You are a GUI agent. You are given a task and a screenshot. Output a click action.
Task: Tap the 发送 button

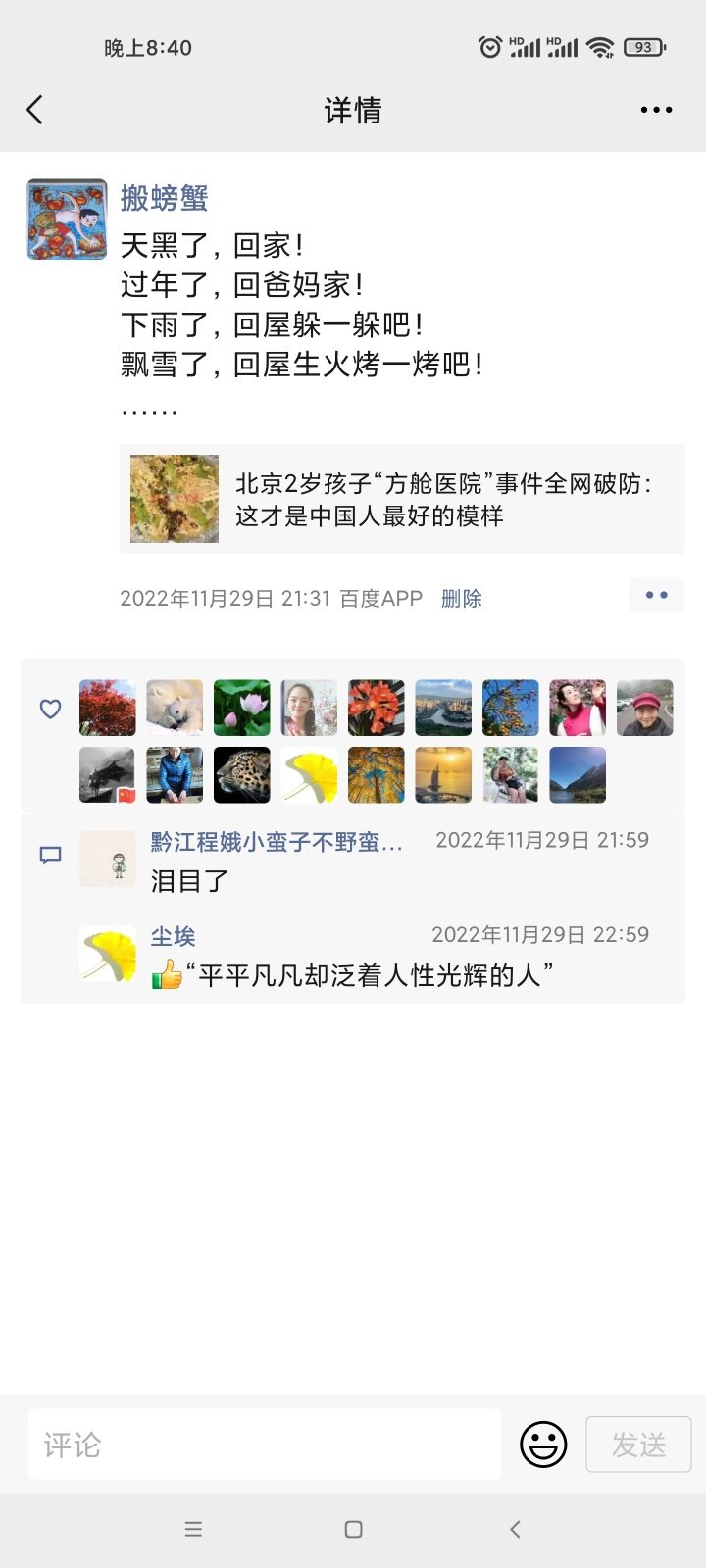(638, 1444)
